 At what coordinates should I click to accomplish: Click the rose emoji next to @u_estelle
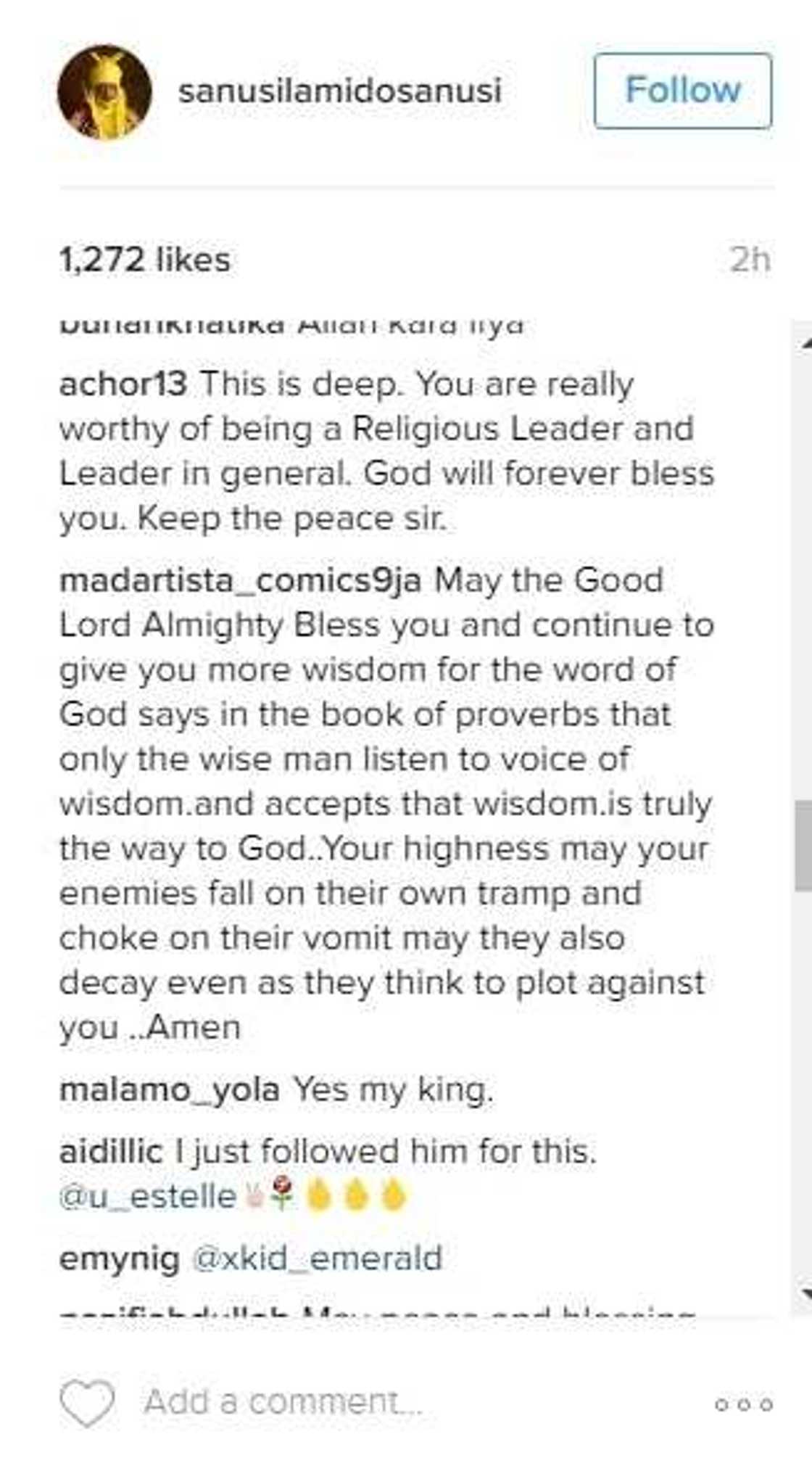pyautogui.click(x=281, y=1195)
